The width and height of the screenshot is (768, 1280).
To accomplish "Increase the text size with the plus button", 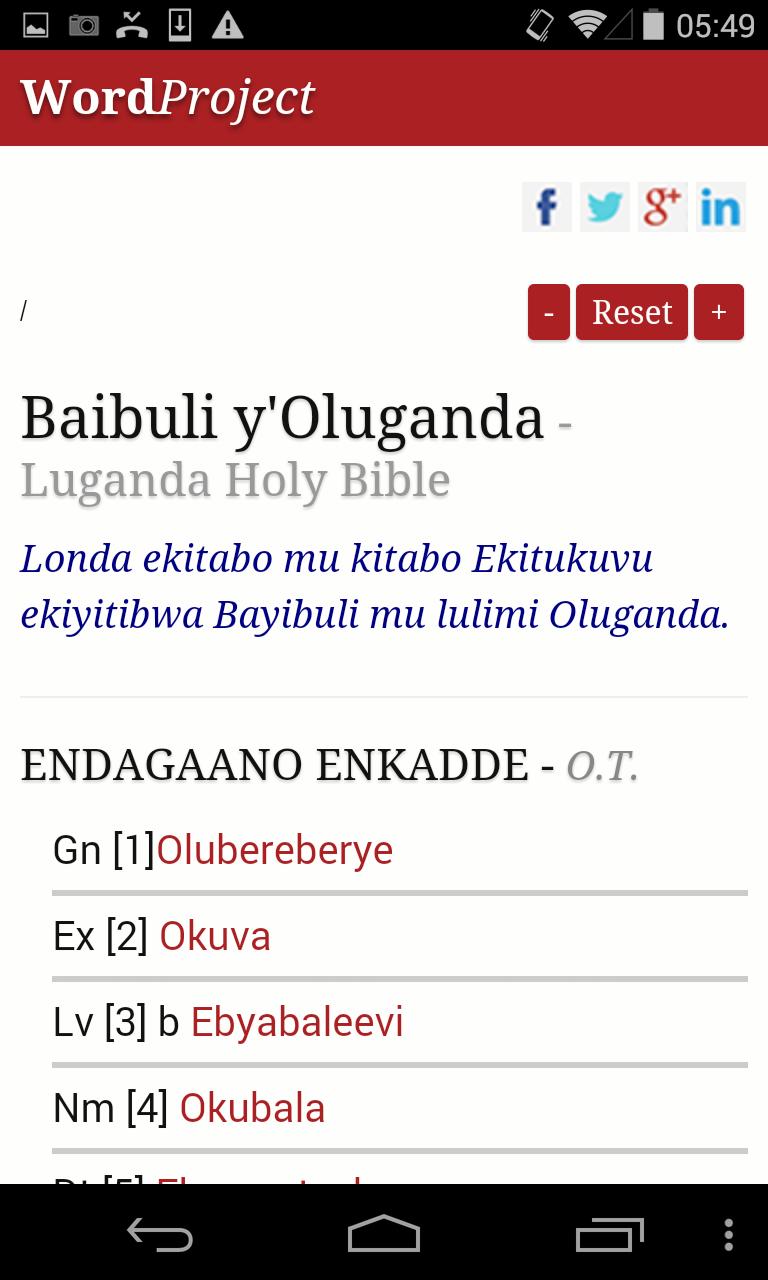I will click(719, 311).
